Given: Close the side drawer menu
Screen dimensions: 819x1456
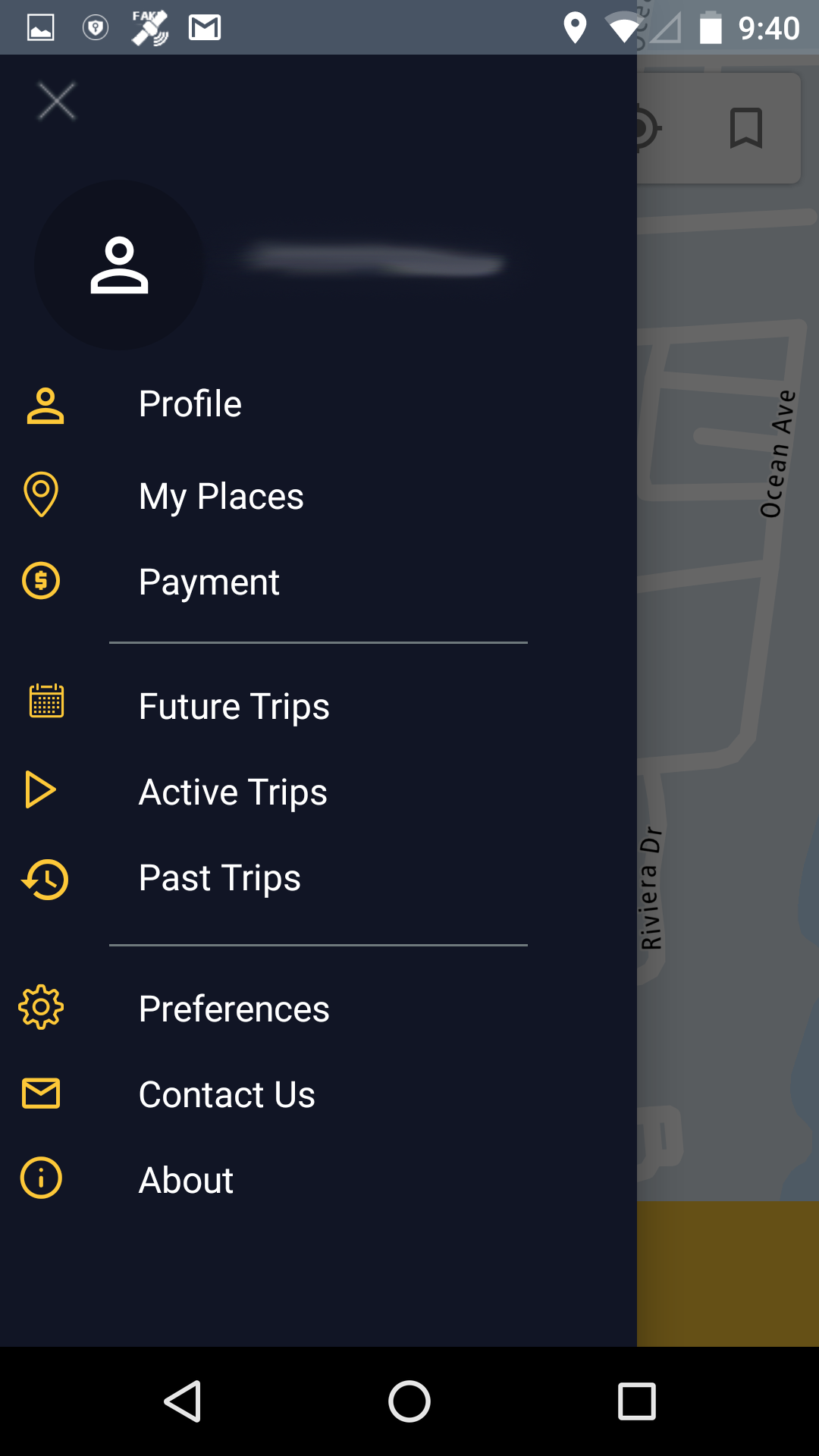Looking at the screenshot, I should click(x=57, y=102).
